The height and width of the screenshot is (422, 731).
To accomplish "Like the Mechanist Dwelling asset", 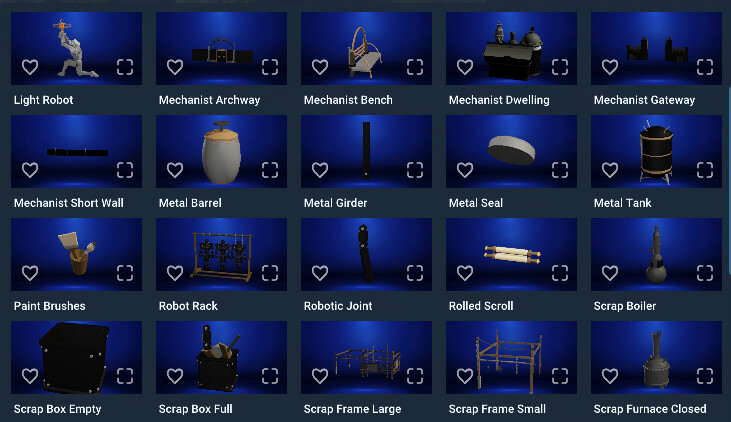I will pyautogui.click(x=465, y=67).
